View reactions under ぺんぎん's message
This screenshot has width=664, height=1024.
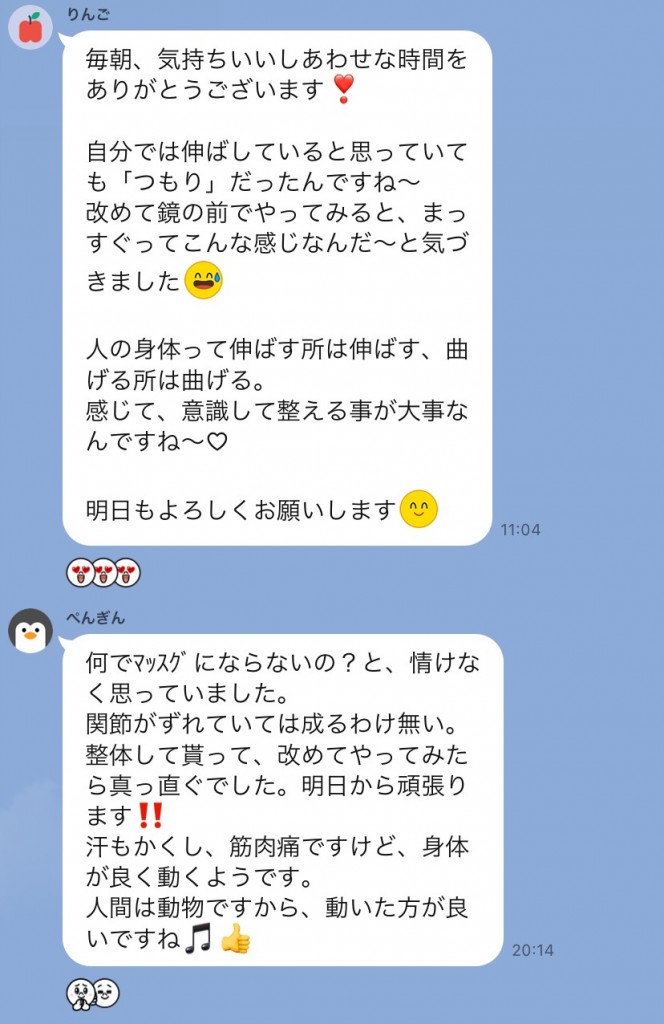click(93, 993)
